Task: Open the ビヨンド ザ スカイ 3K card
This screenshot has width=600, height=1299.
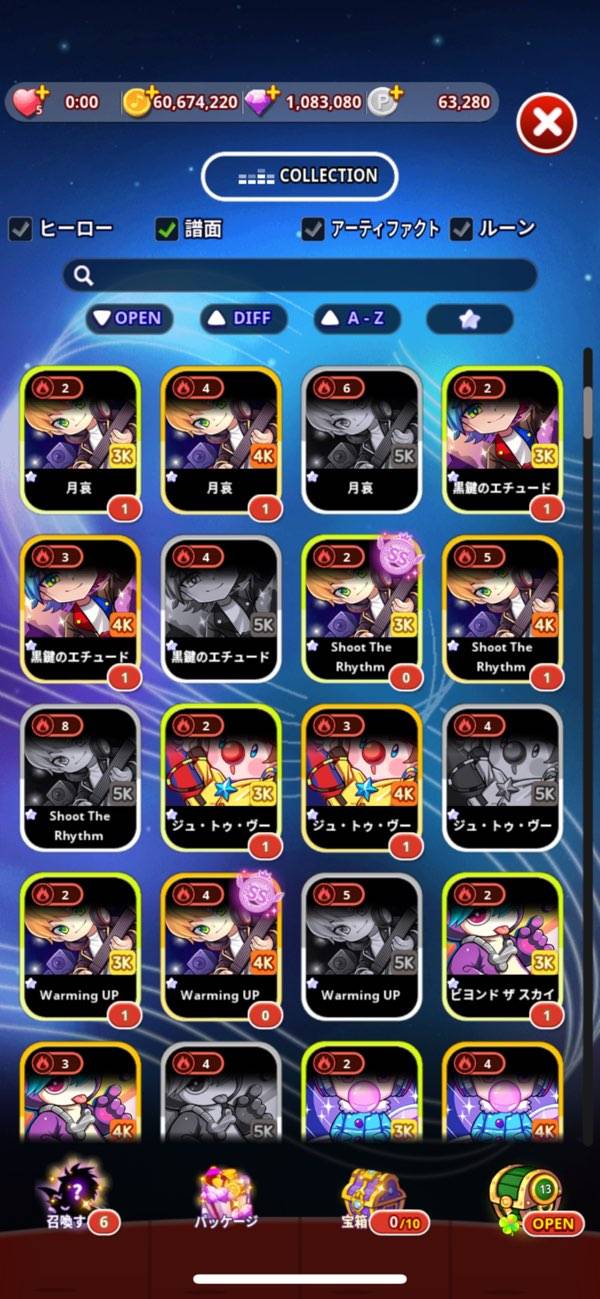Action: [502, 946]
